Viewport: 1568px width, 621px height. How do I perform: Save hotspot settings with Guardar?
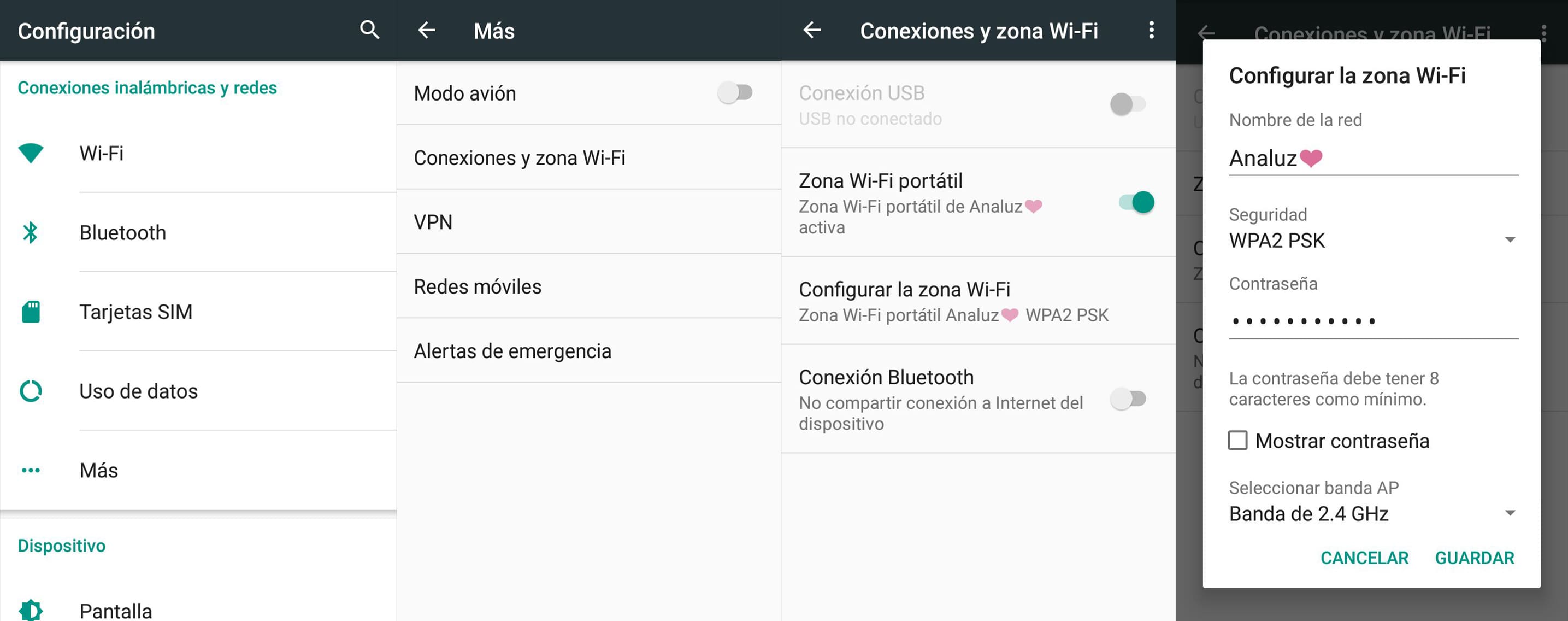click(1474, 558)
